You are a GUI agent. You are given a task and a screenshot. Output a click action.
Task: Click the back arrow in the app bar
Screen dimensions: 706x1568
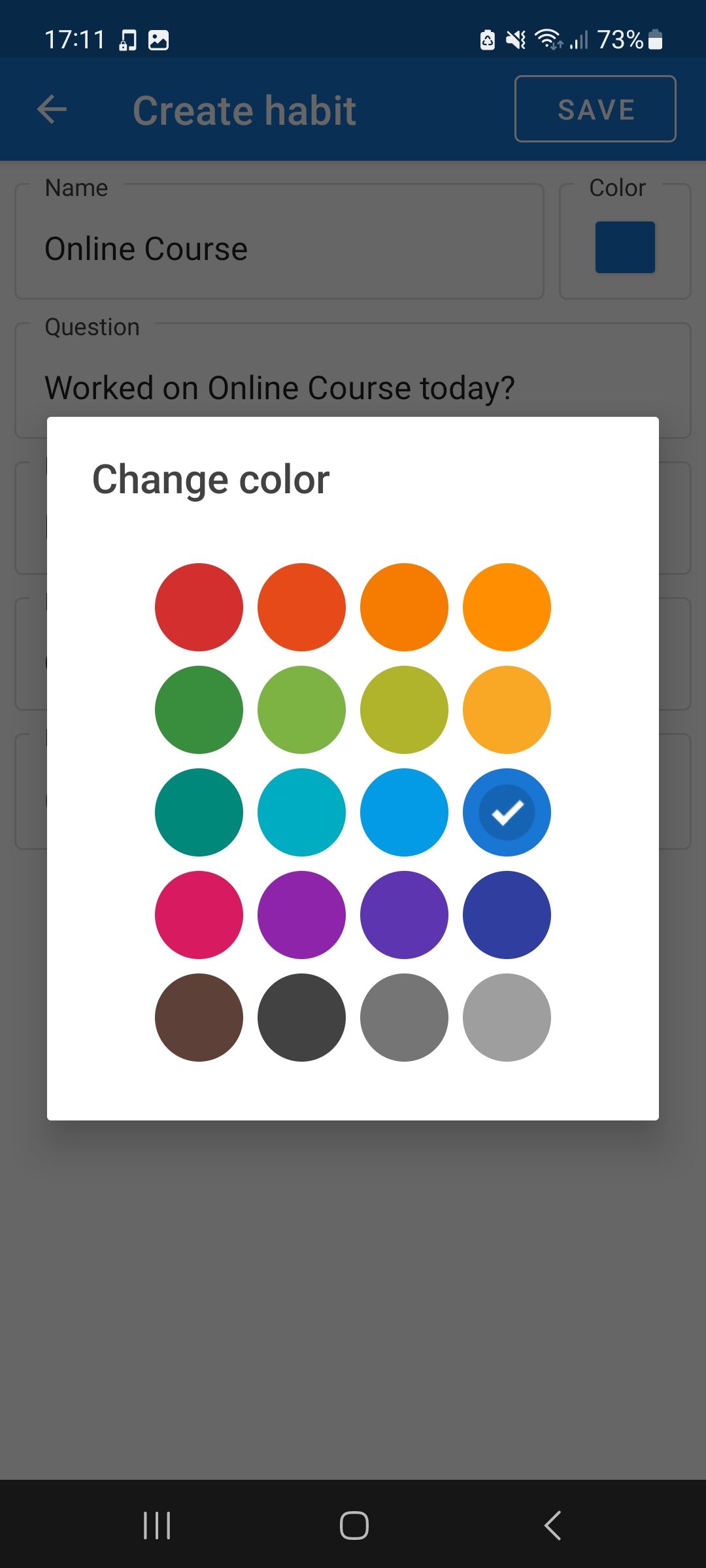(x=52, y=108)
